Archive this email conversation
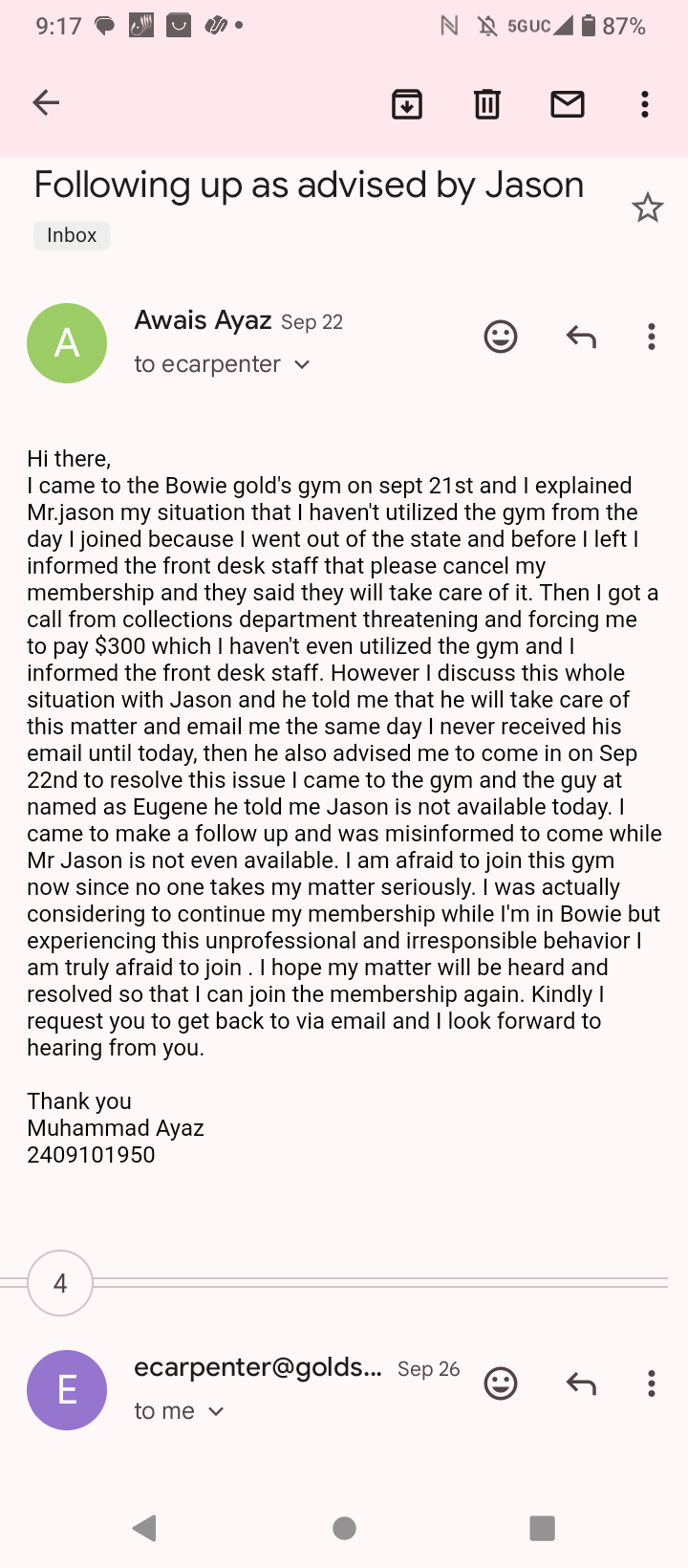The height and width of the screenshot is (1568, 688). pos(406,103)
